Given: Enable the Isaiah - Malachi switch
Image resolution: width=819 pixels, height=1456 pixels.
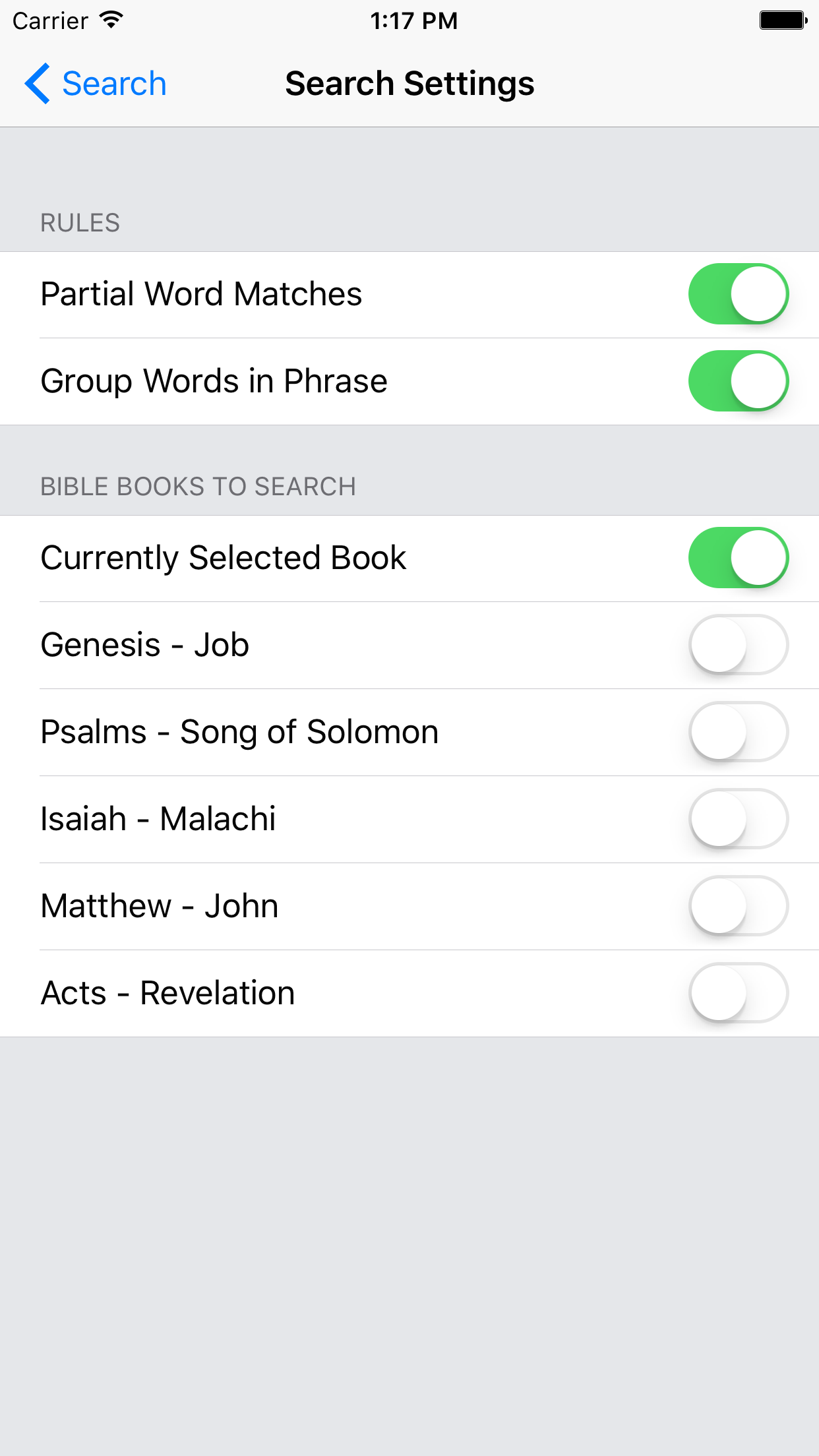Looking at the screenshot, I should [x=738, y=819].
